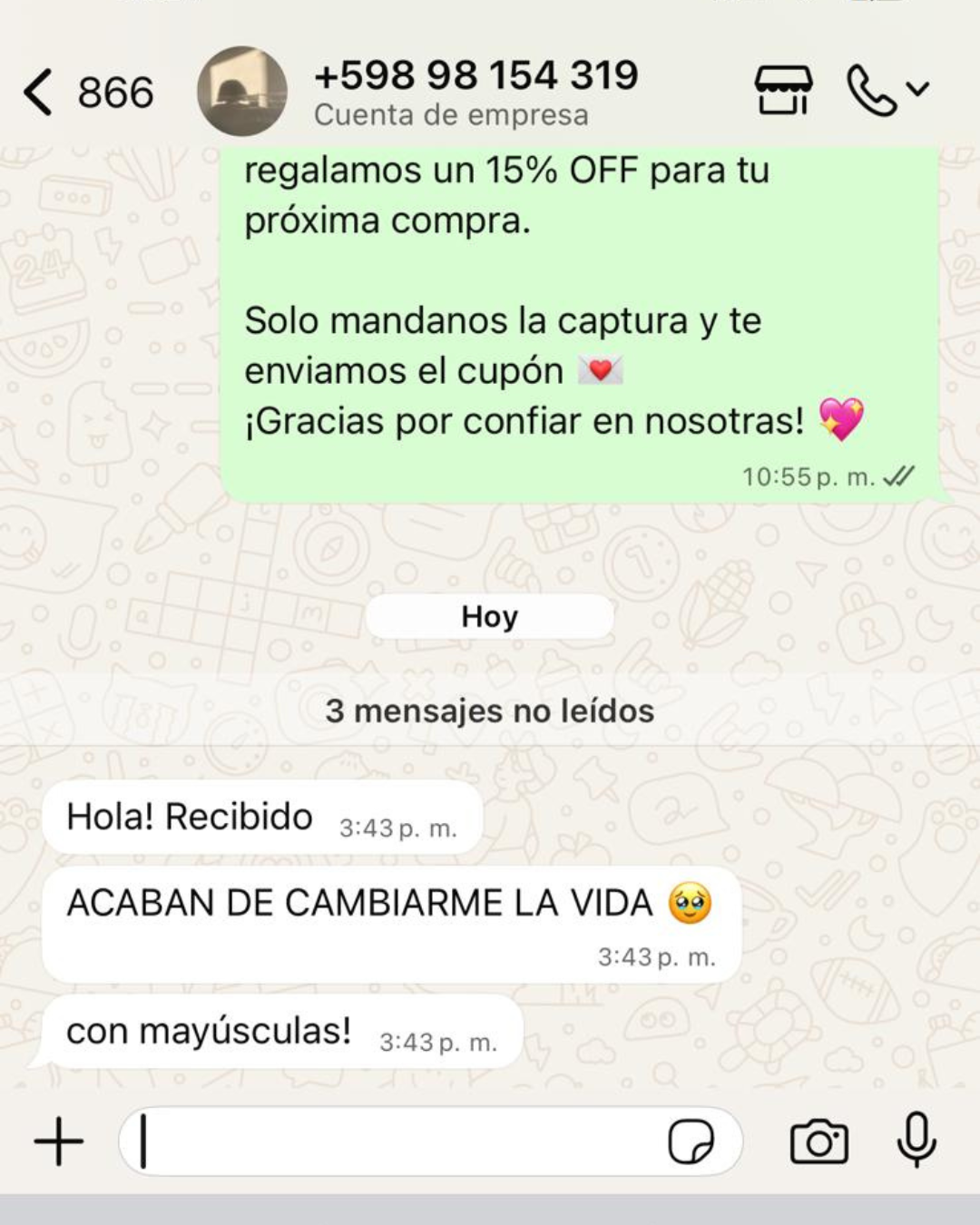Record a voice message with the microphone
Viewport: 980px width, 1225px height.
coord(916,1139)
